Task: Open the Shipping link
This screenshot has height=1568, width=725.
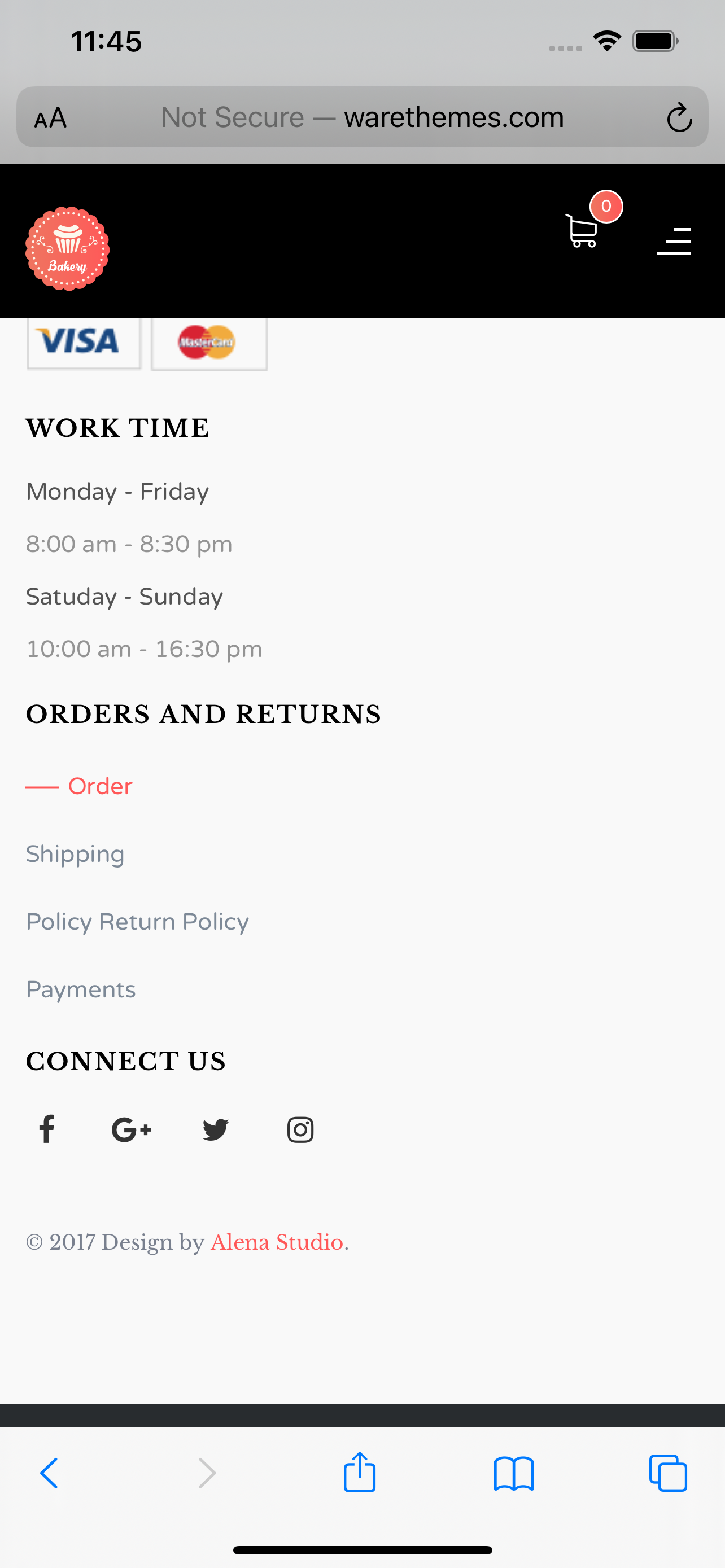Action: pyautogui.click(x=75, y=854)
